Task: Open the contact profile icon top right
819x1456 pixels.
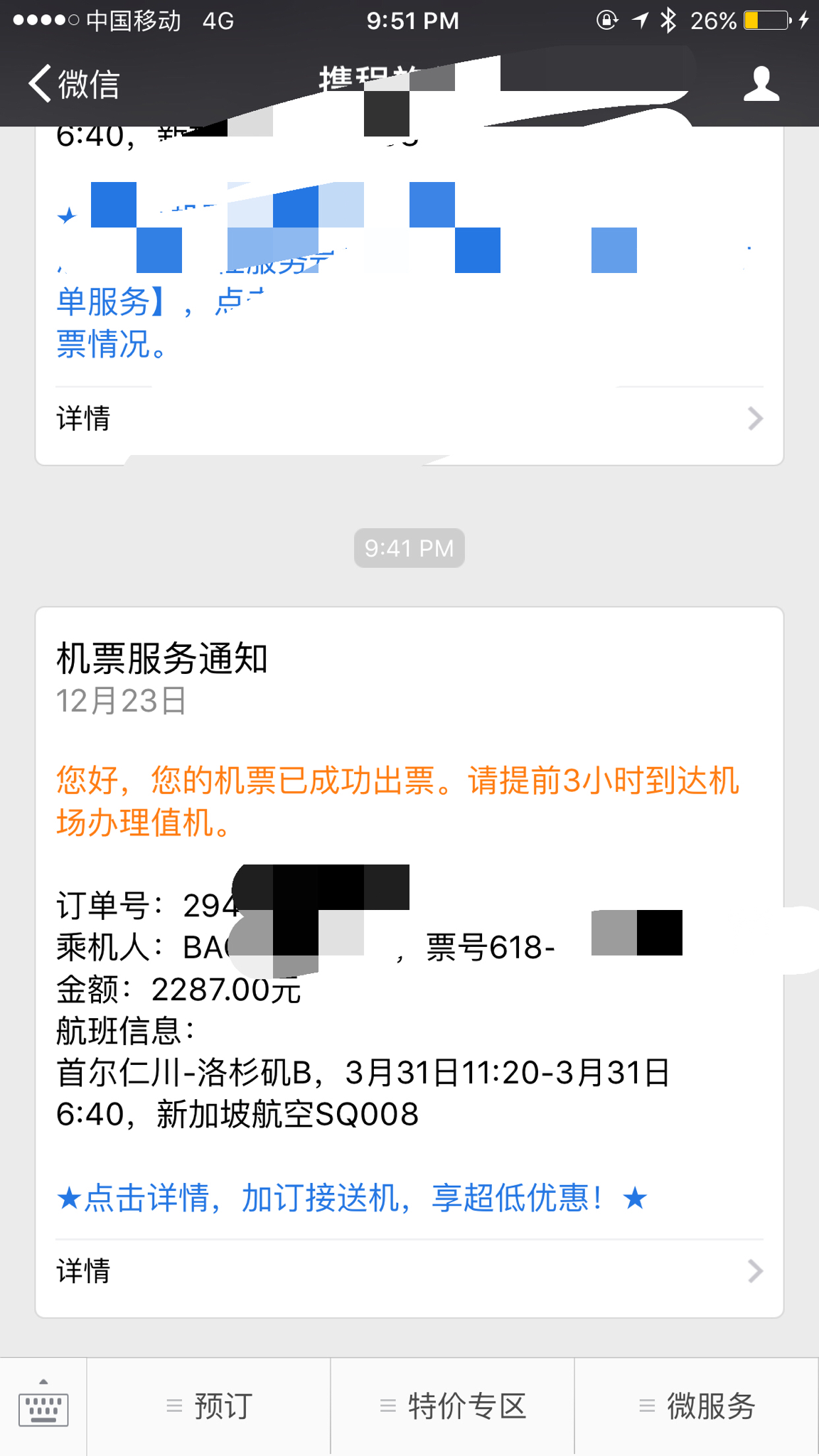Action: (x=761, y=83)
